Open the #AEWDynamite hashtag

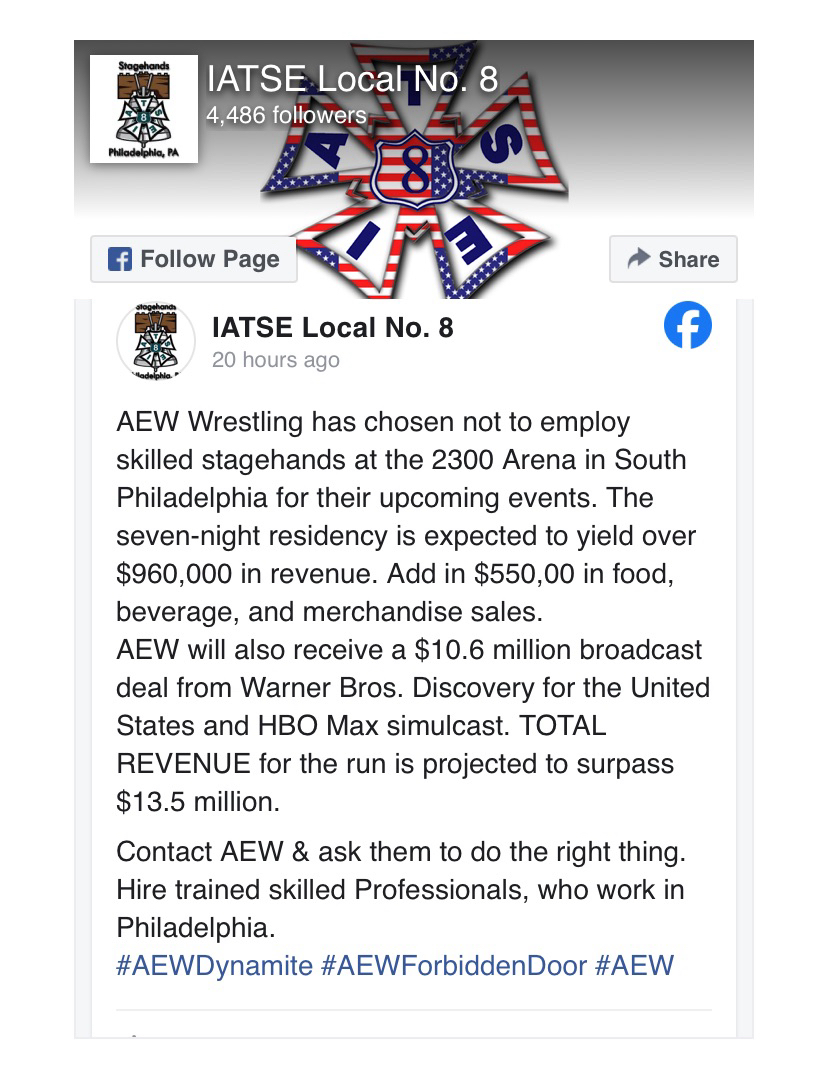pyautogui.click(x=214, y=966)
